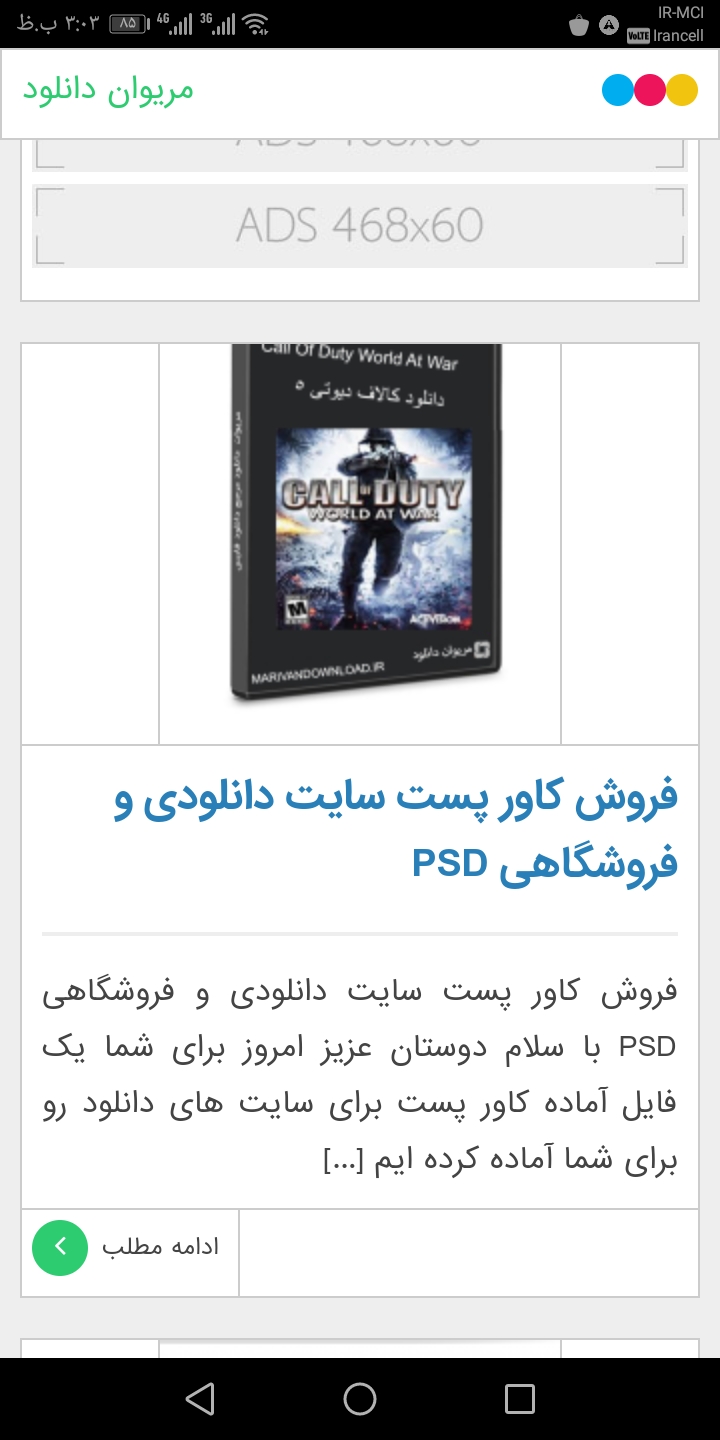Go to the home screen
This screenshot has height=1440, width=720.
click(360, 1399)
